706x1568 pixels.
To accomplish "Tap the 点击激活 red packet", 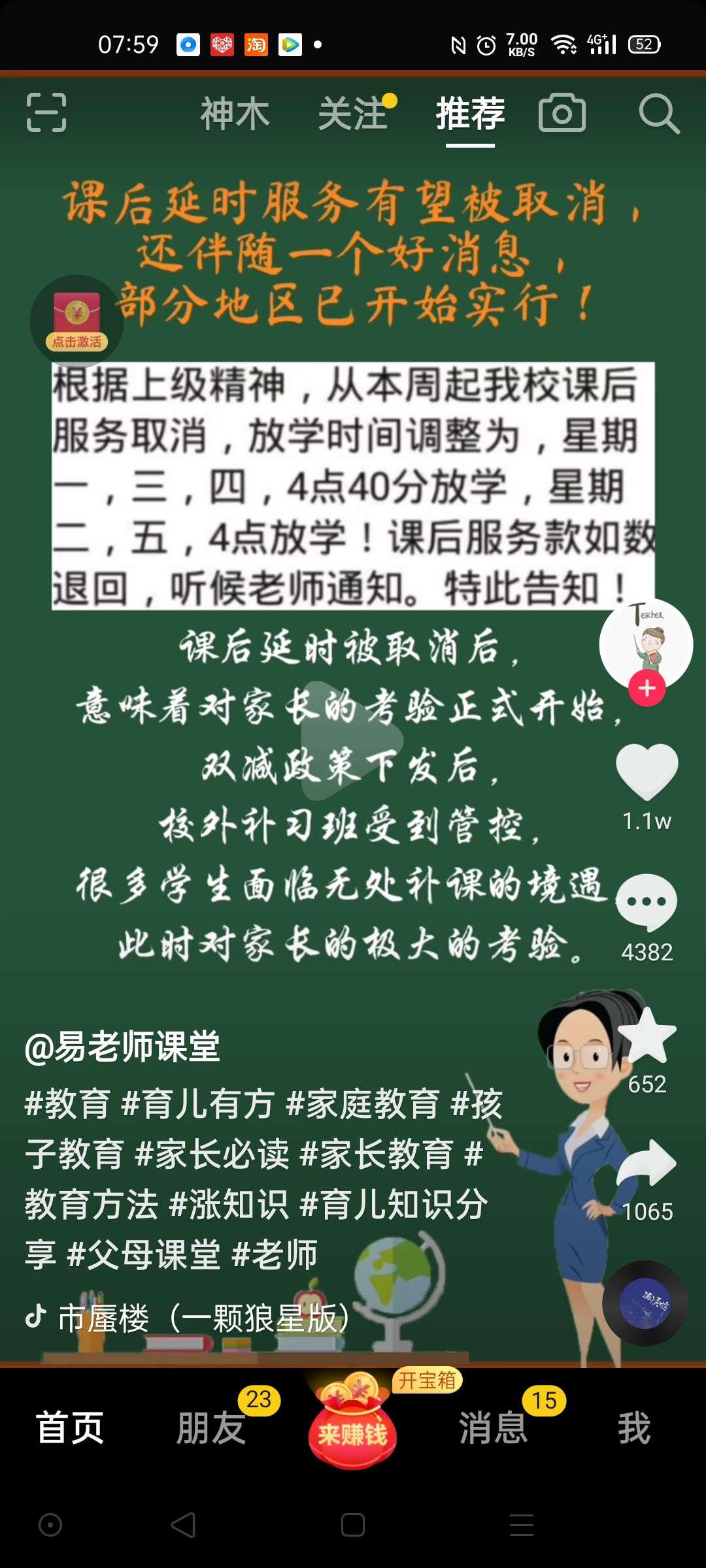I will point(76,321).
